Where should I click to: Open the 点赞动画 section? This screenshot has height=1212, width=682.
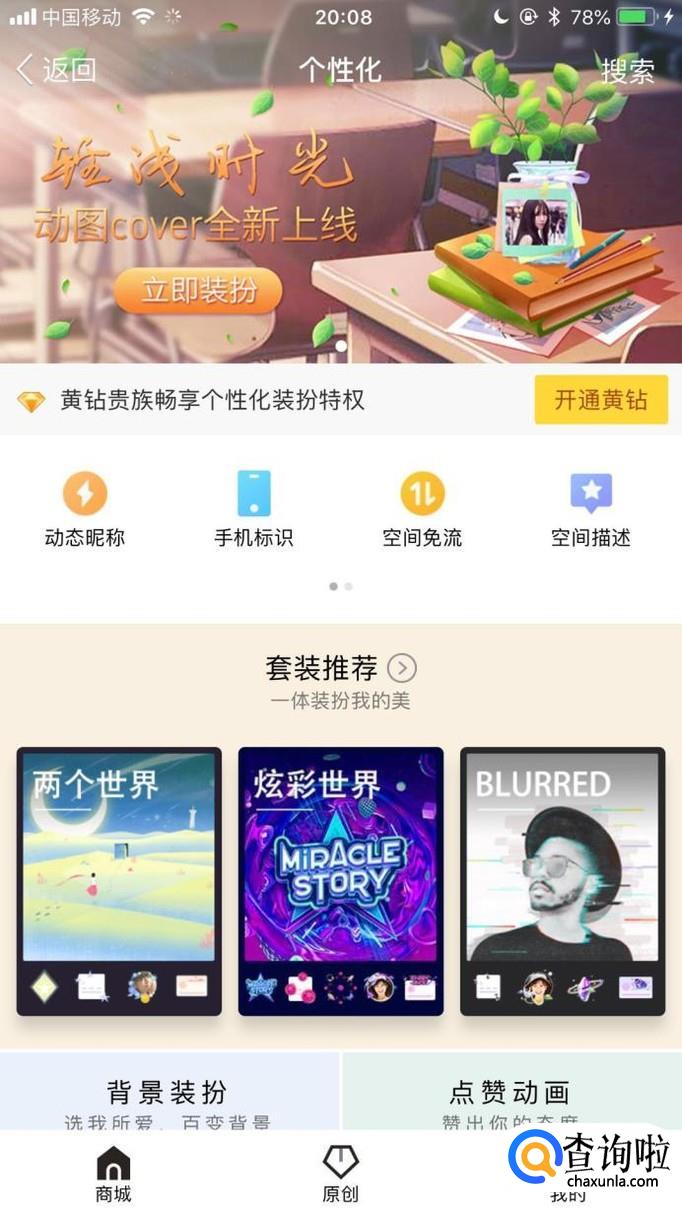coord(509,1092)
